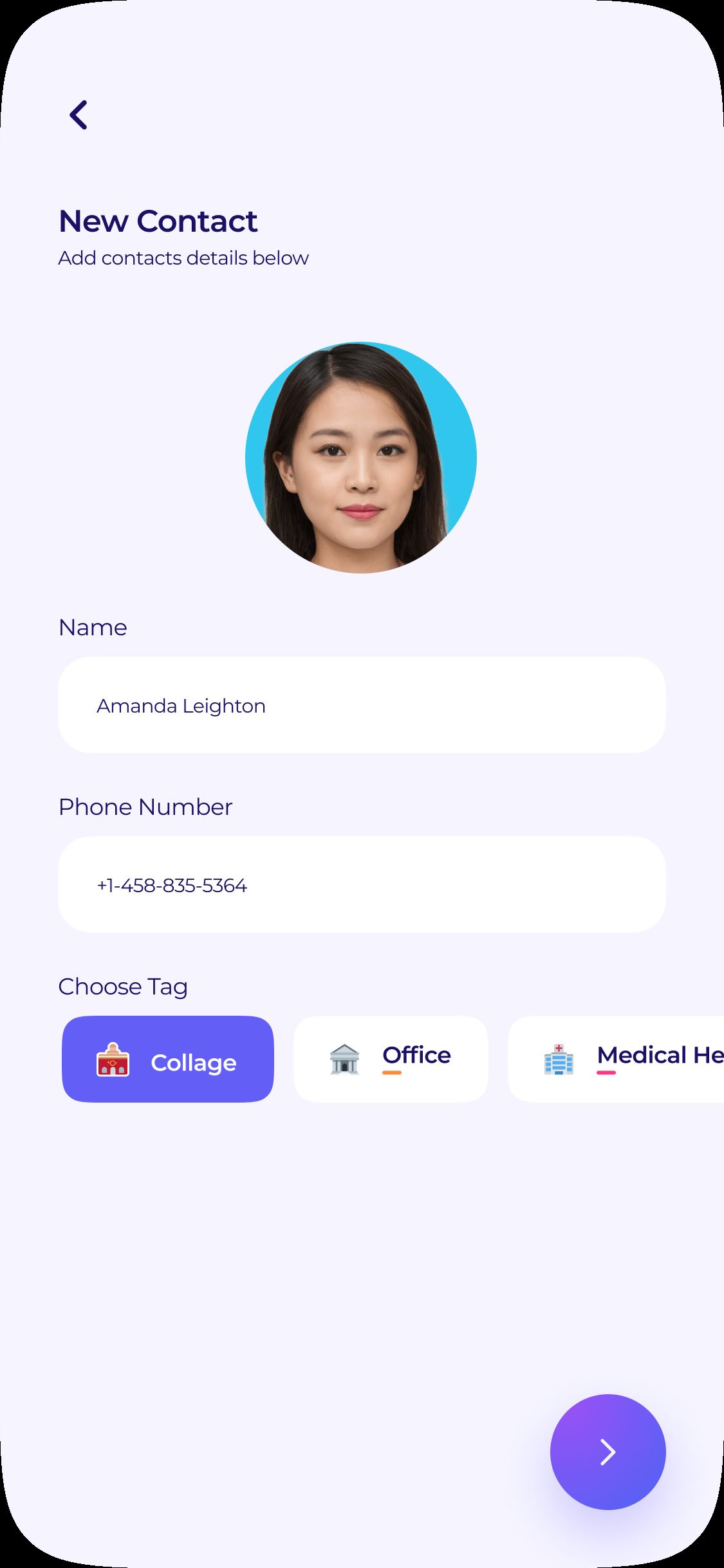Image resolution: width=724 pixels, height=1568 pixels.
Task: Select the Collage tag
Action: 168,1059
